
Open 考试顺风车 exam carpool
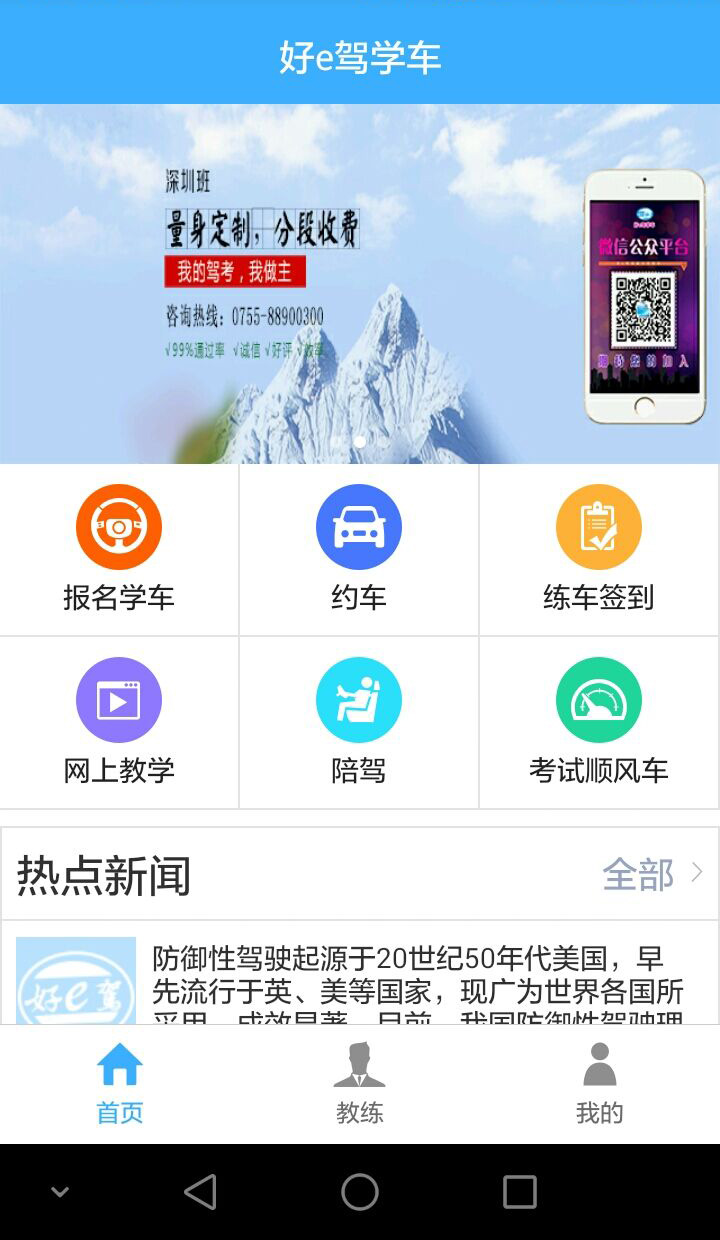tap(599, 722)
